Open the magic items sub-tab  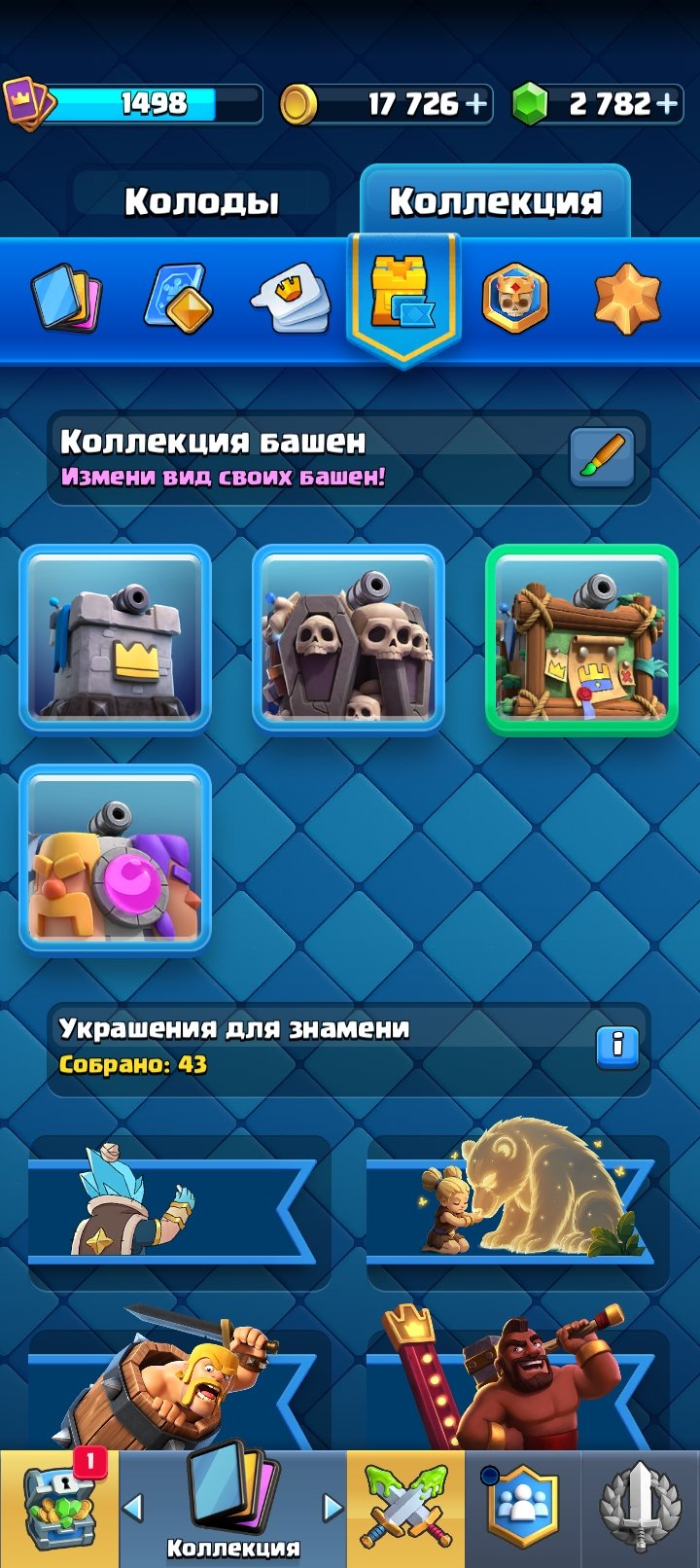[179, 298]
